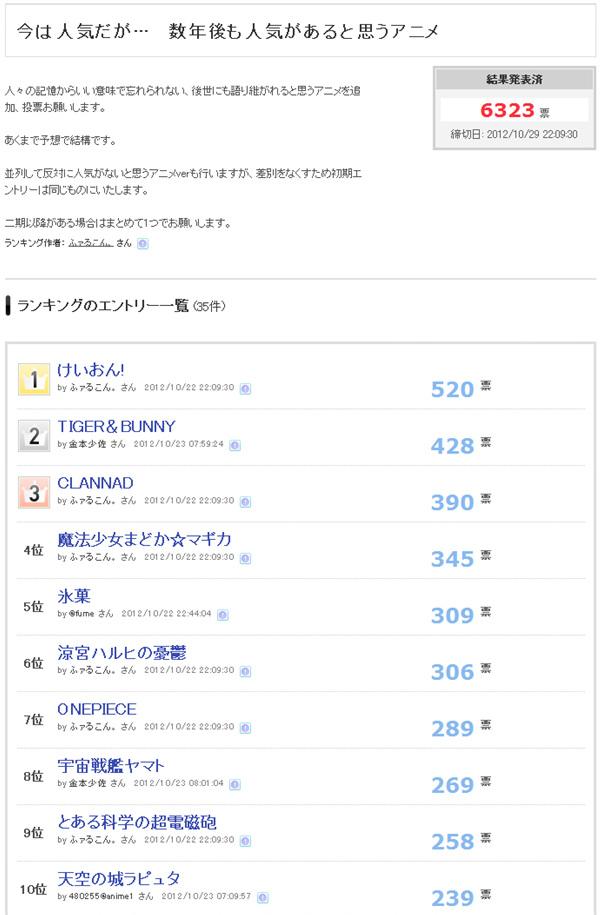
Task: Open 宇宙戦艦ヤマト entry
Action: (111, 766)
